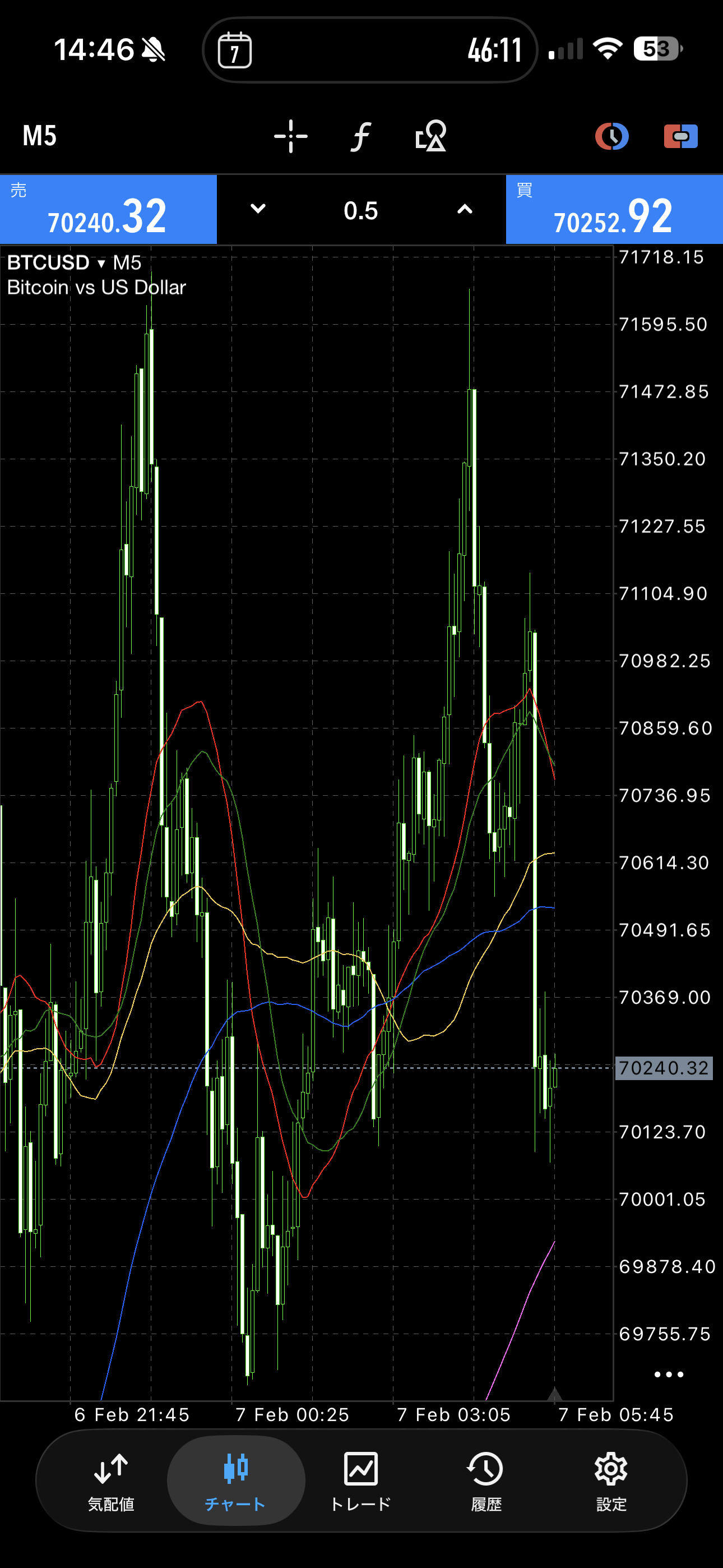Edit the 0.5 lot volume field
The image size is (723, 1568).
(361, 211)
